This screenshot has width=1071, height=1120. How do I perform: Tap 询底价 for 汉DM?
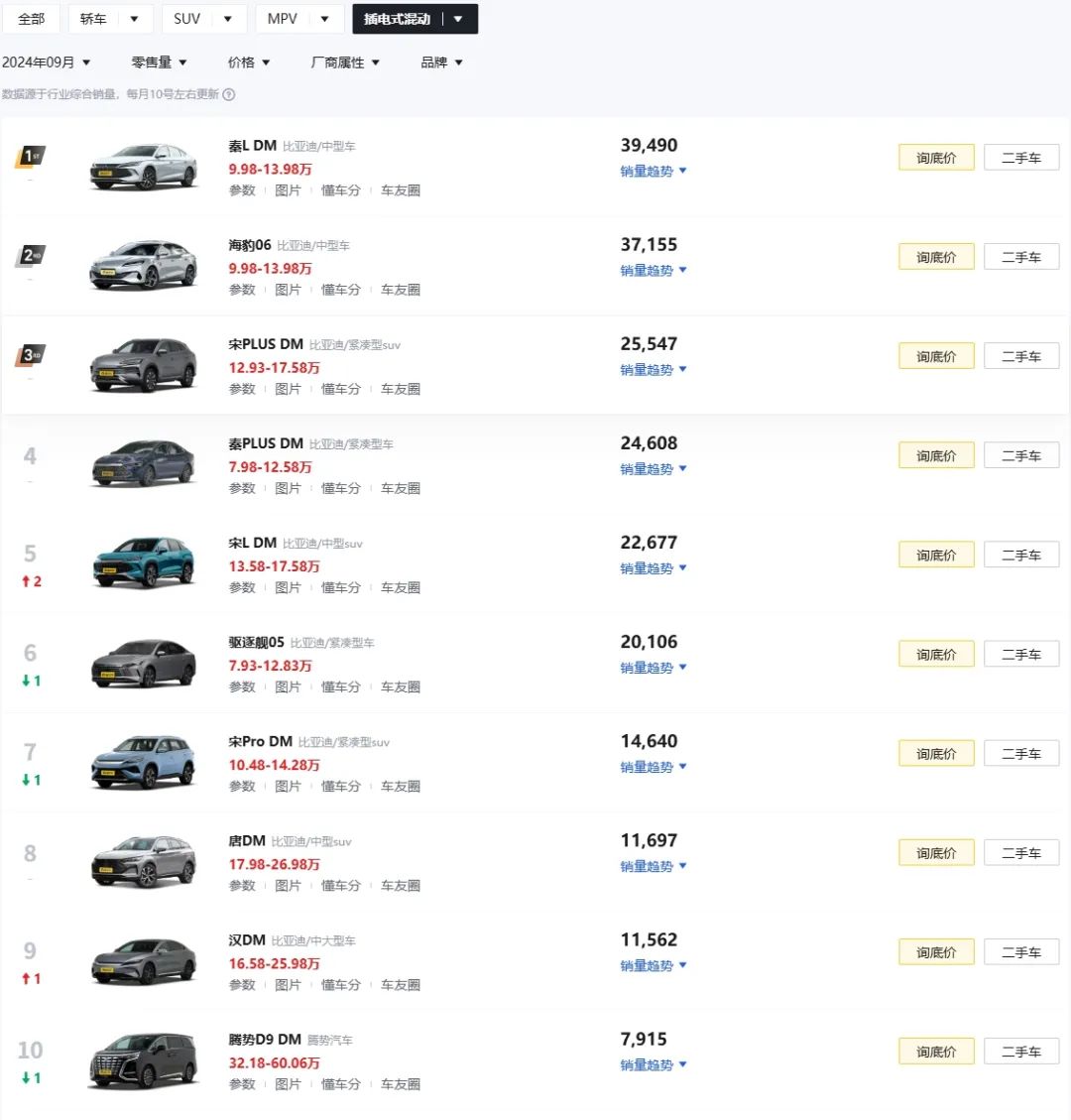point(936,952)
